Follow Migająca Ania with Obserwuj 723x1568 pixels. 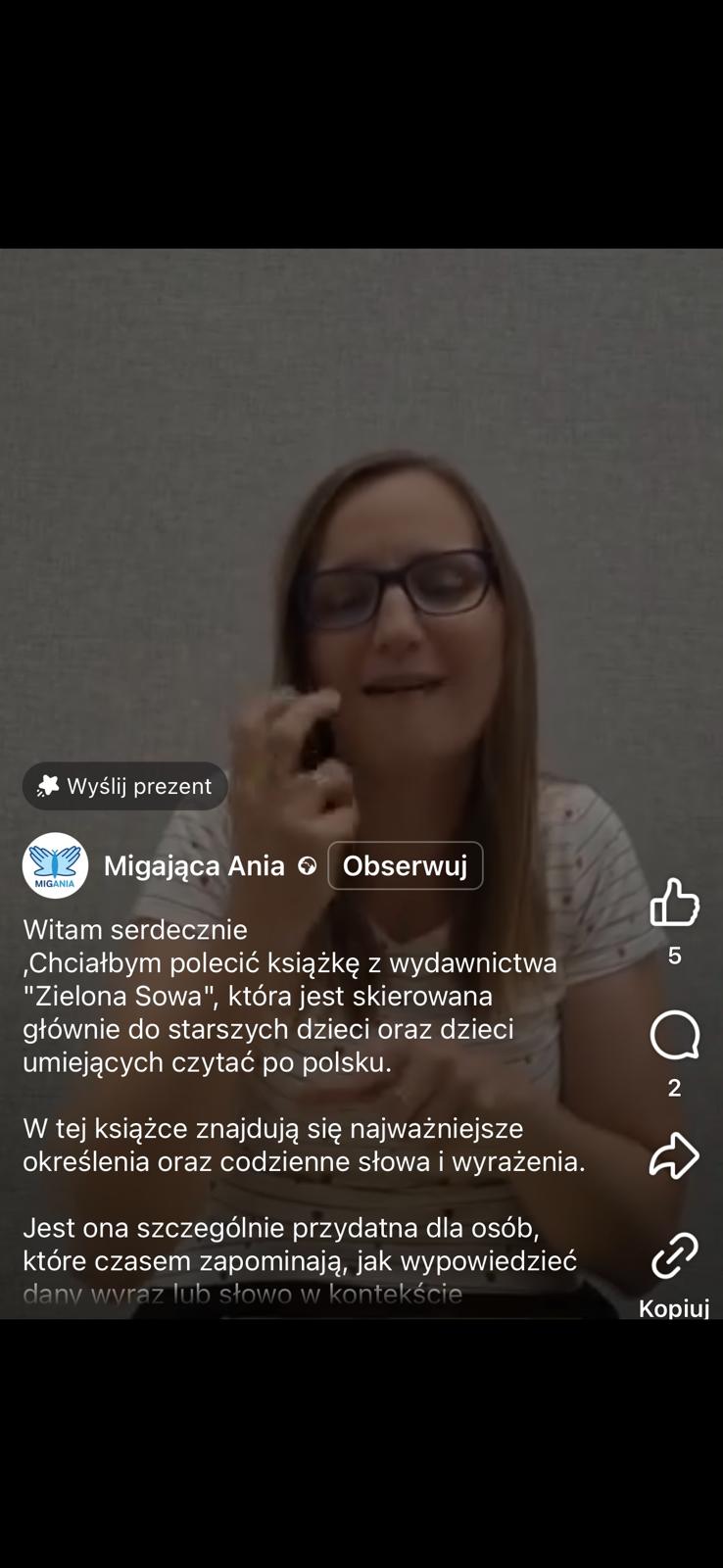click(x=405, y=865)
